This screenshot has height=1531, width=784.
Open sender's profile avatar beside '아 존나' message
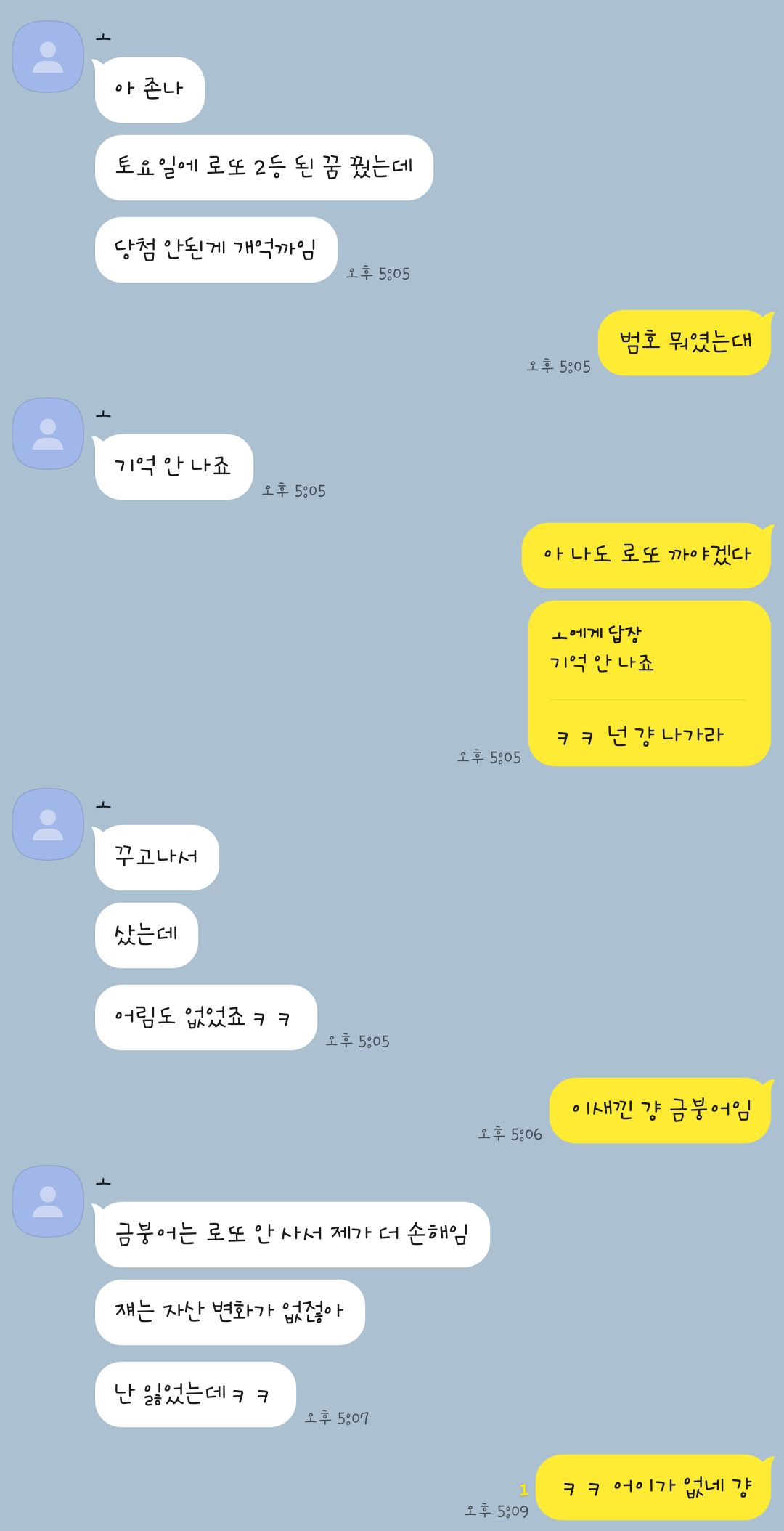pos(48,57)
